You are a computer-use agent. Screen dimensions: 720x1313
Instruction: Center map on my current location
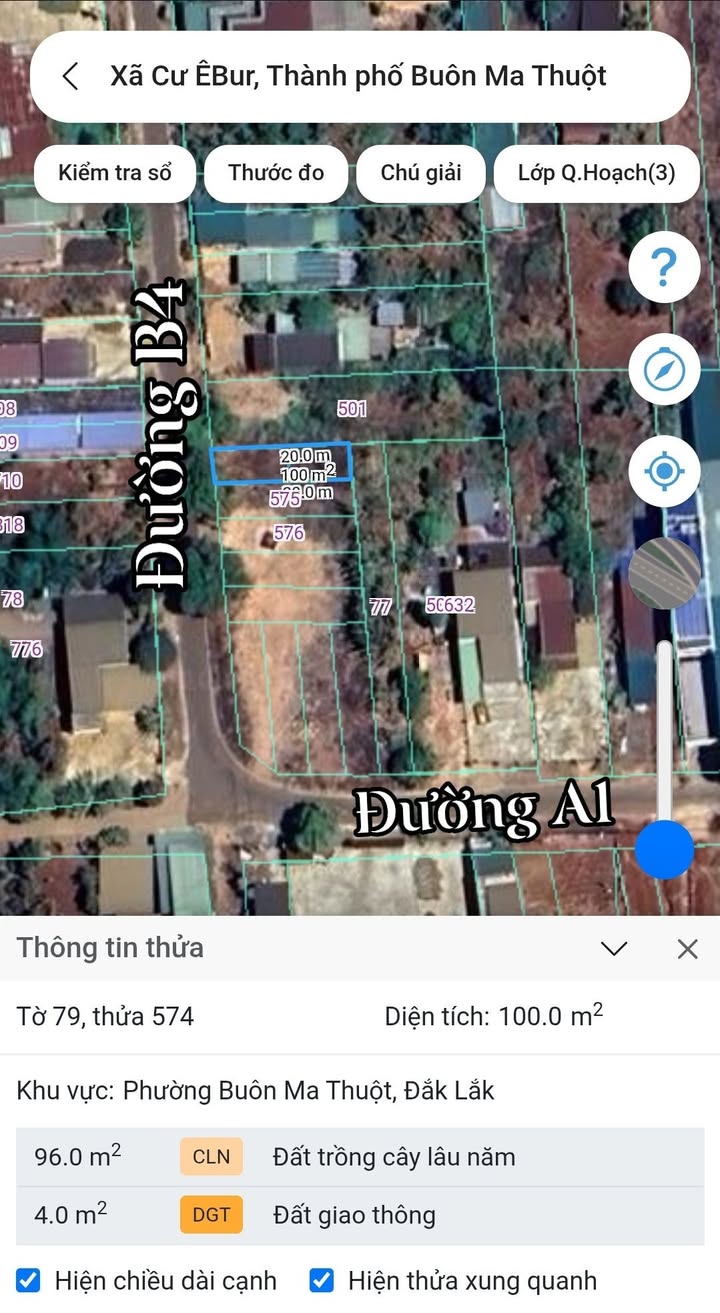[x=664, y=471]
